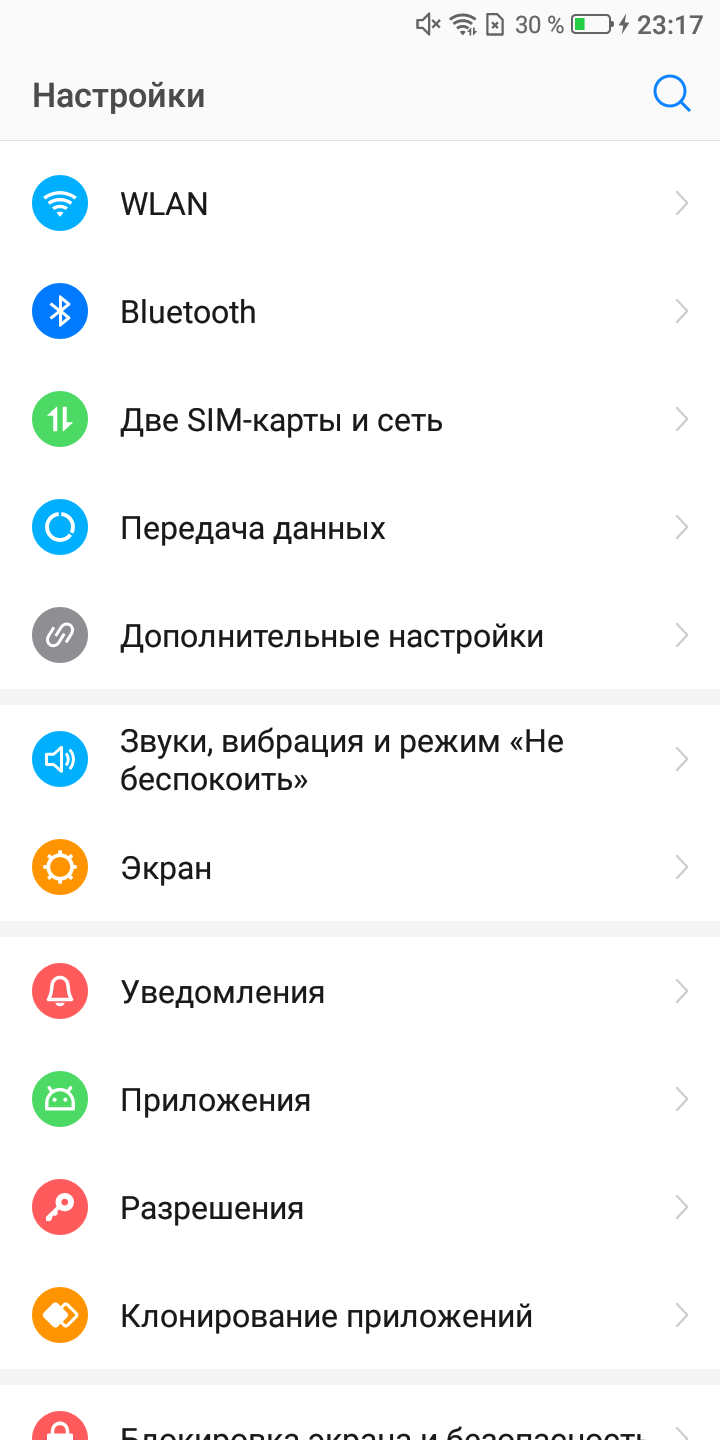This screenshot has width=720, height=1440.
Task: Open Клонирование приложений
Action: pos(360,1316)
